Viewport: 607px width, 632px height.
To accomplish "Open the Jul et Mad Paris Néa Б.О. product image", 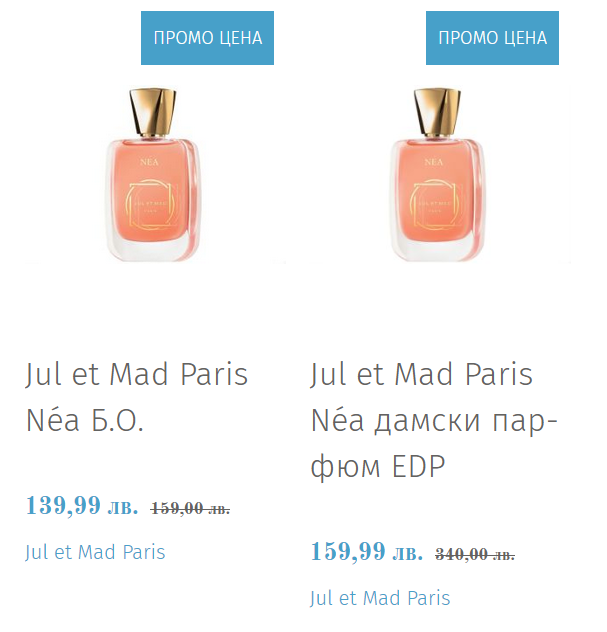I will 153,174.
